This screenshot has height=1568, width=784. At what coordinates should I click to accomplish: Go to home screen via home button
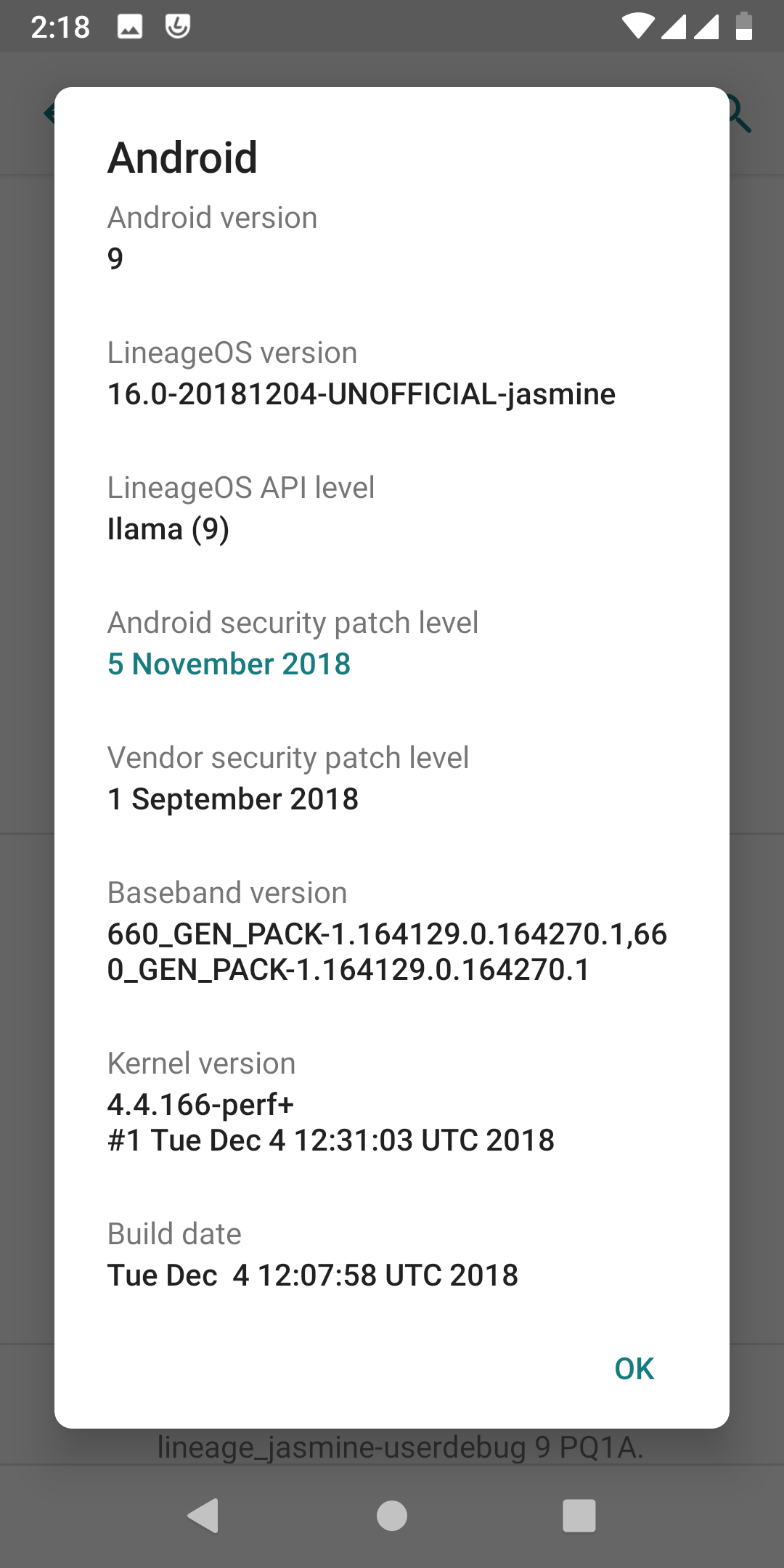(392, 1515)
